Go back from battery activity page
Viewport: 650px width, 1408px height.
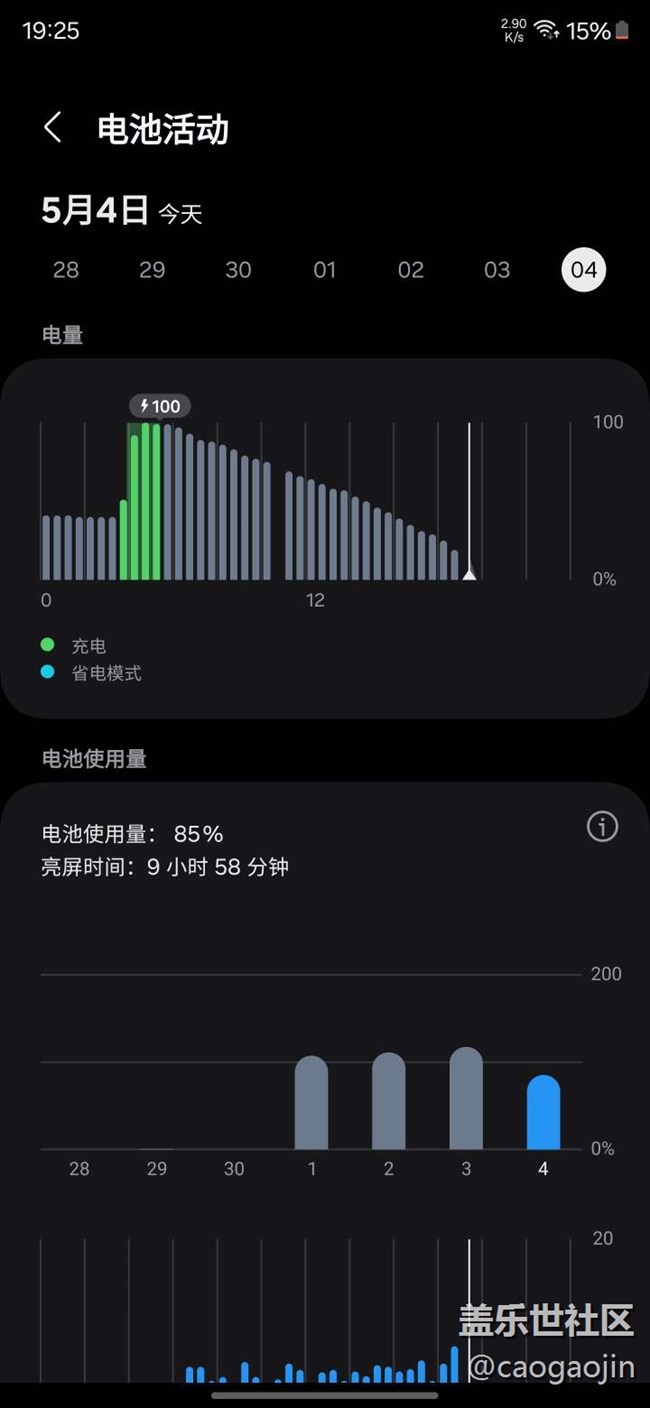53,128
